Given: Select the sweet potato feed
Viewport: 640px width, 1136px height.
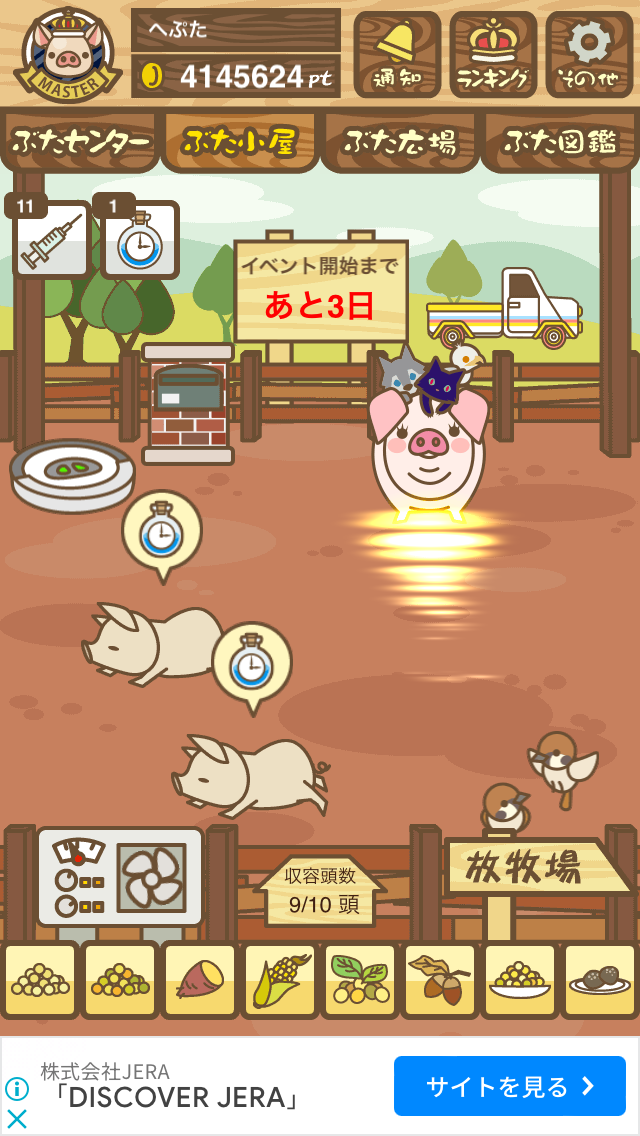Looking at the screenshot, I should pos(200,980).
